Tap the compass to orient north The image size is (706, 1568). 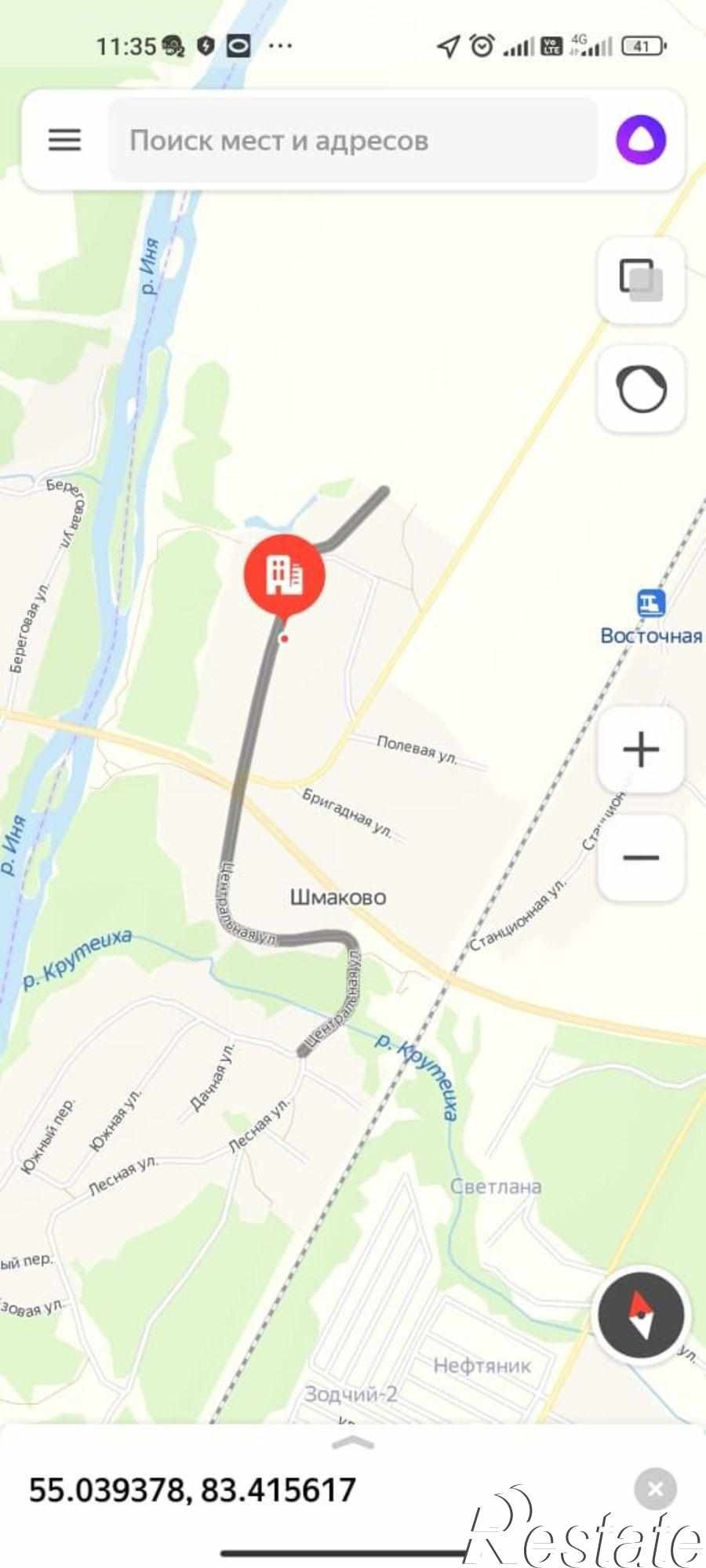pos(641,1315)
